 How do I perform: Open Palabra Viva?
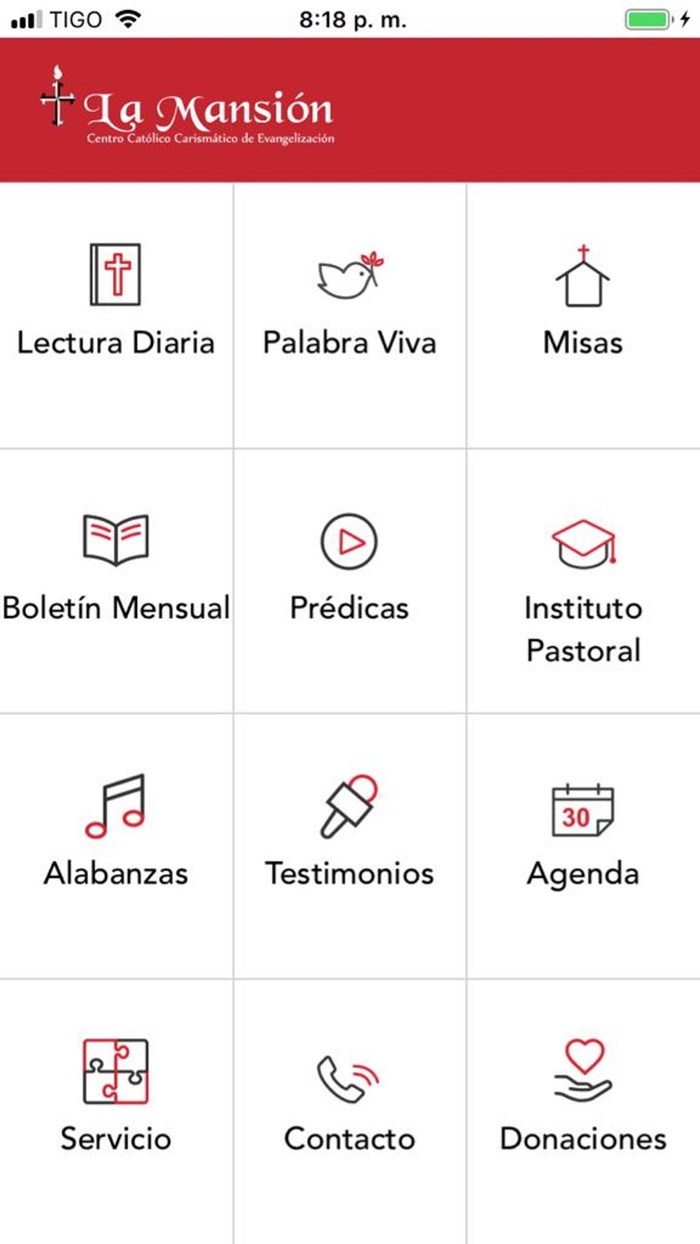pyautogui.click(x=350, y=315)
